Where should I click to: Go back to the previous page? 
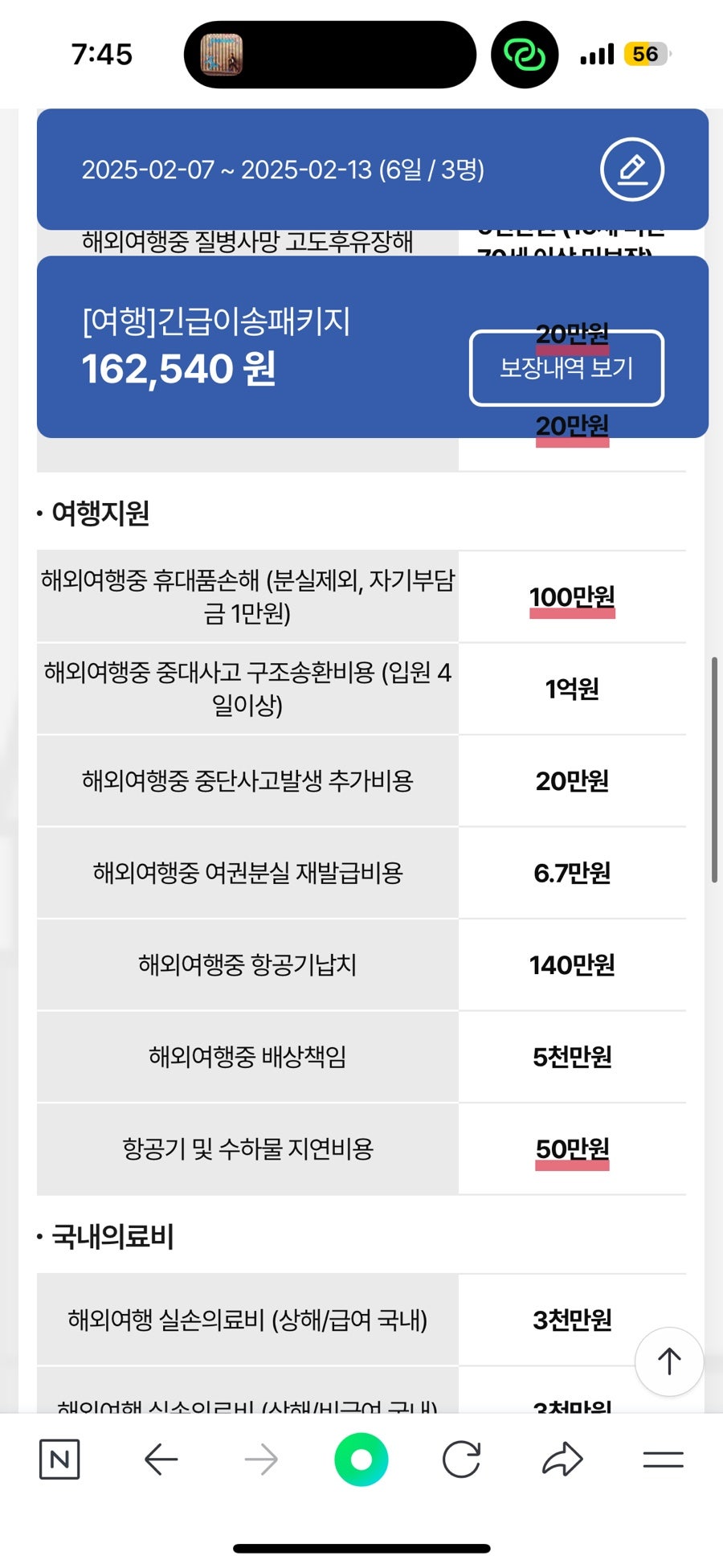click(x=161, y=1459)
